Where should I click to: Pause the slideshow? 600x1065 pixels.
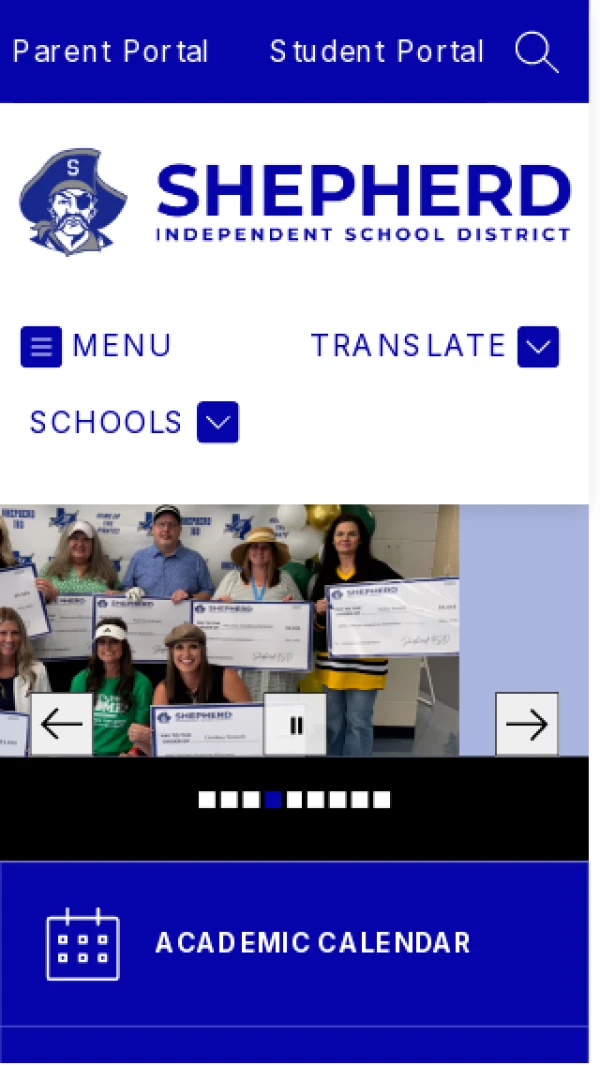tap(295, 724)
